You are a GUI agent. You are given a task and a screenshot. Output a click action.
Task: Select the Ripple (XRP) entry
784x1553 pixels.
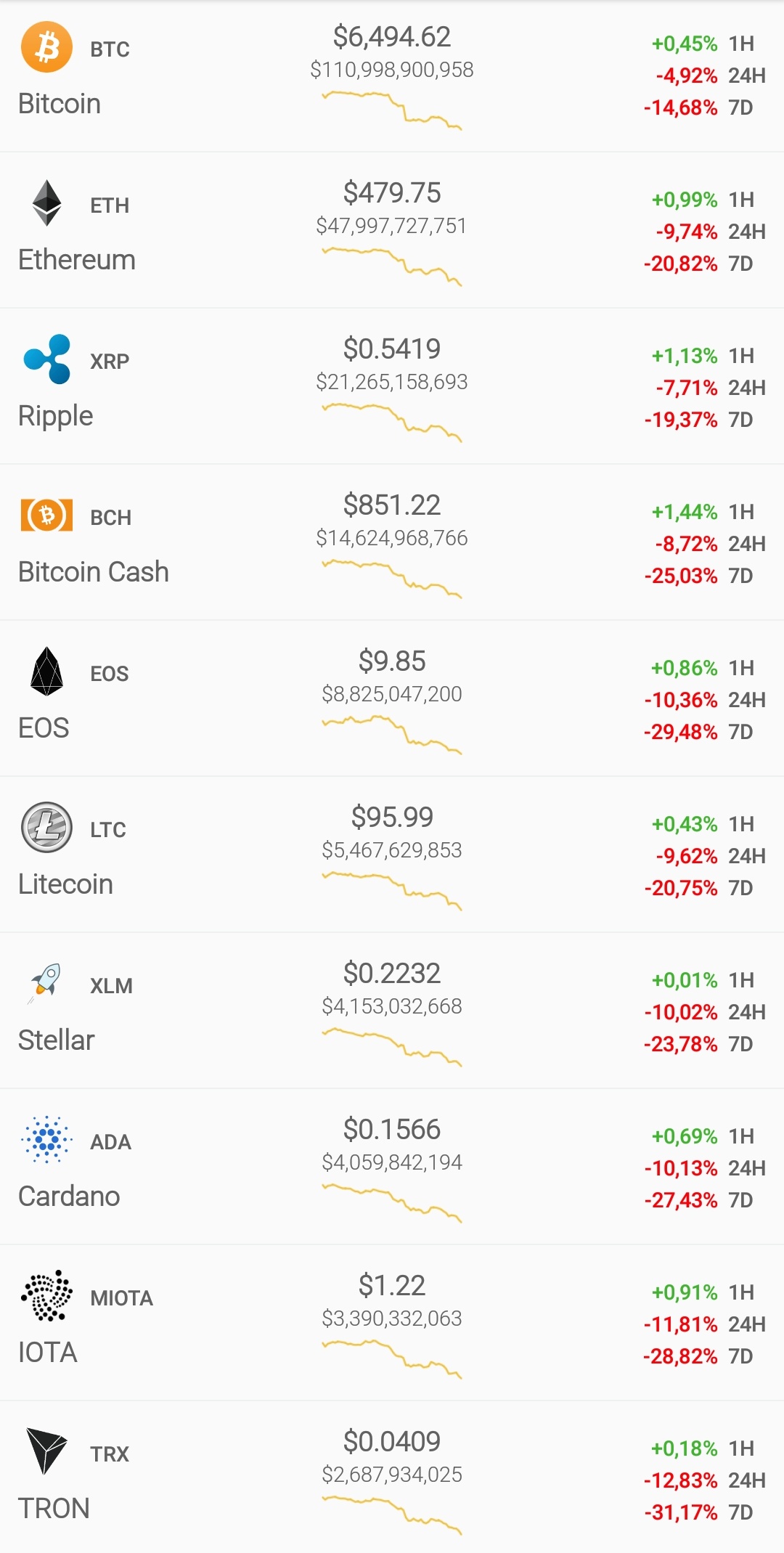(x=392, y=387)
